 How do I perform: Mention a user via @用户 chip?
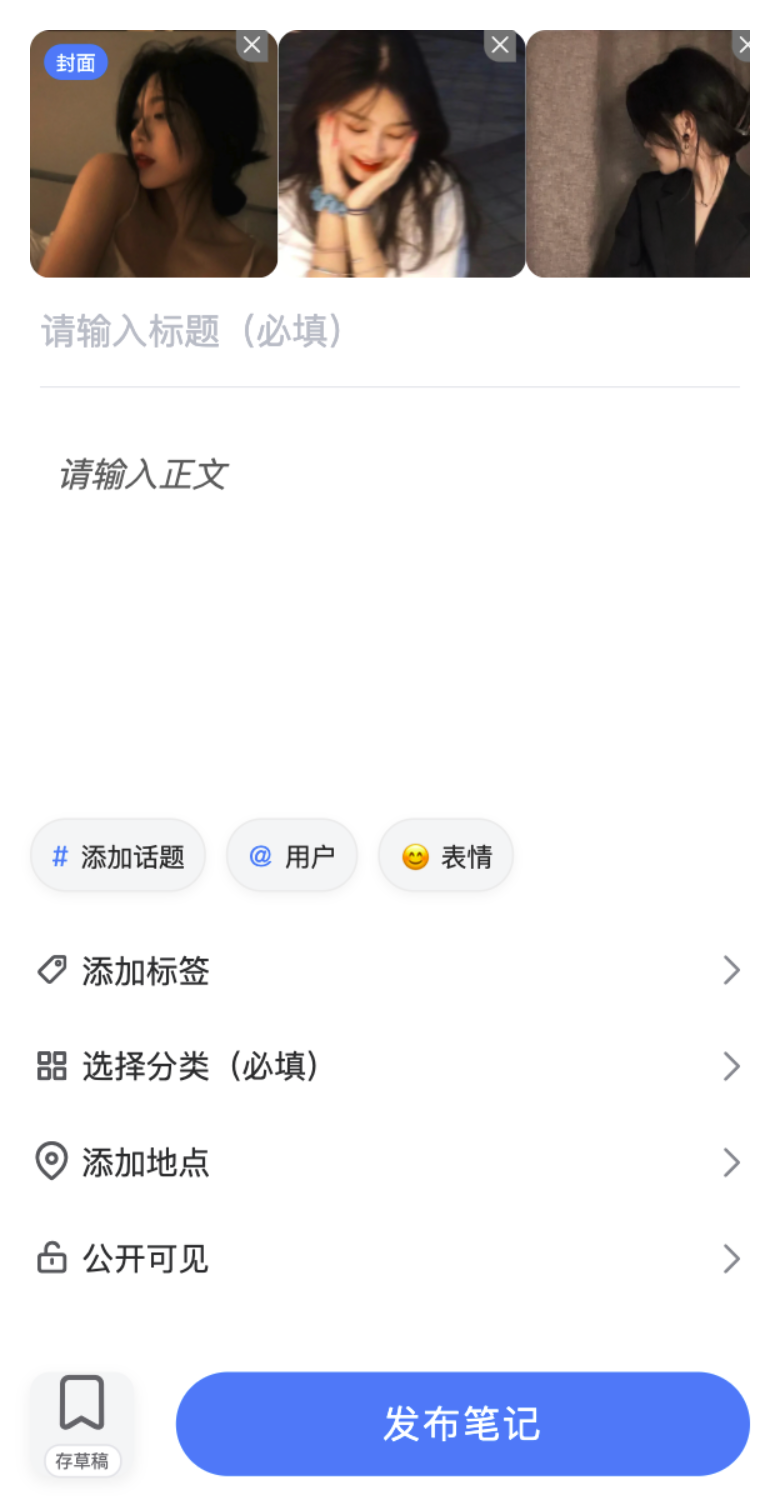click(x=292, y=856)
